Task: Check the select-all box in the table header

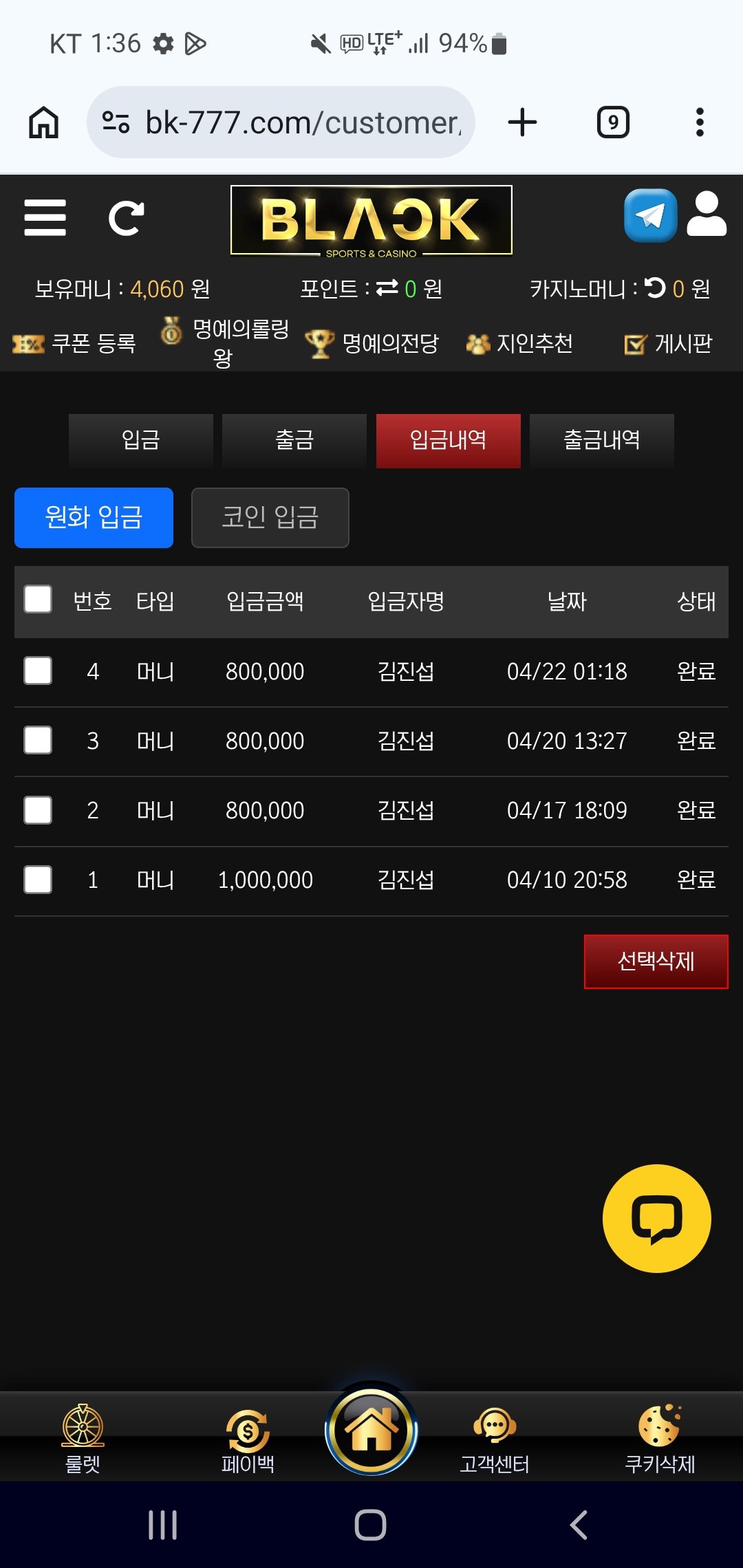Action: pos(38,599)
